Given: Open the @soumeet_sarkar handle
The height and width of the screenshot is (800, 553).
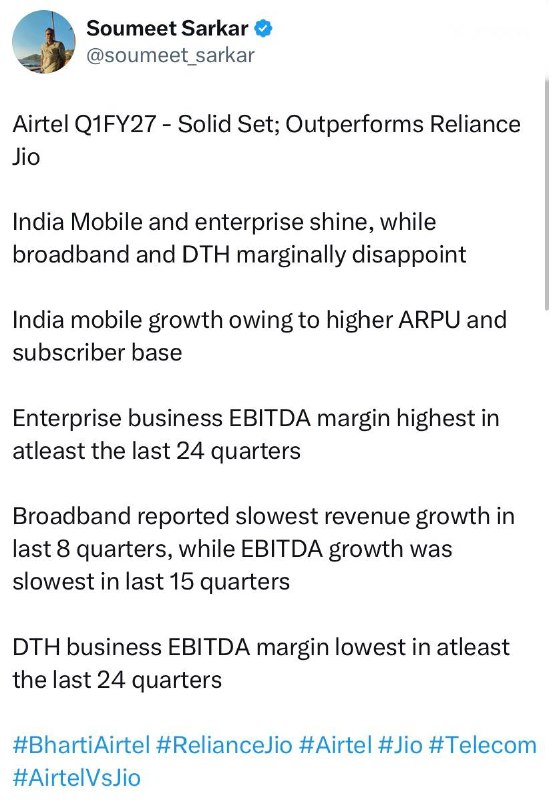Looking at the screenshot, I should (170, 55).
